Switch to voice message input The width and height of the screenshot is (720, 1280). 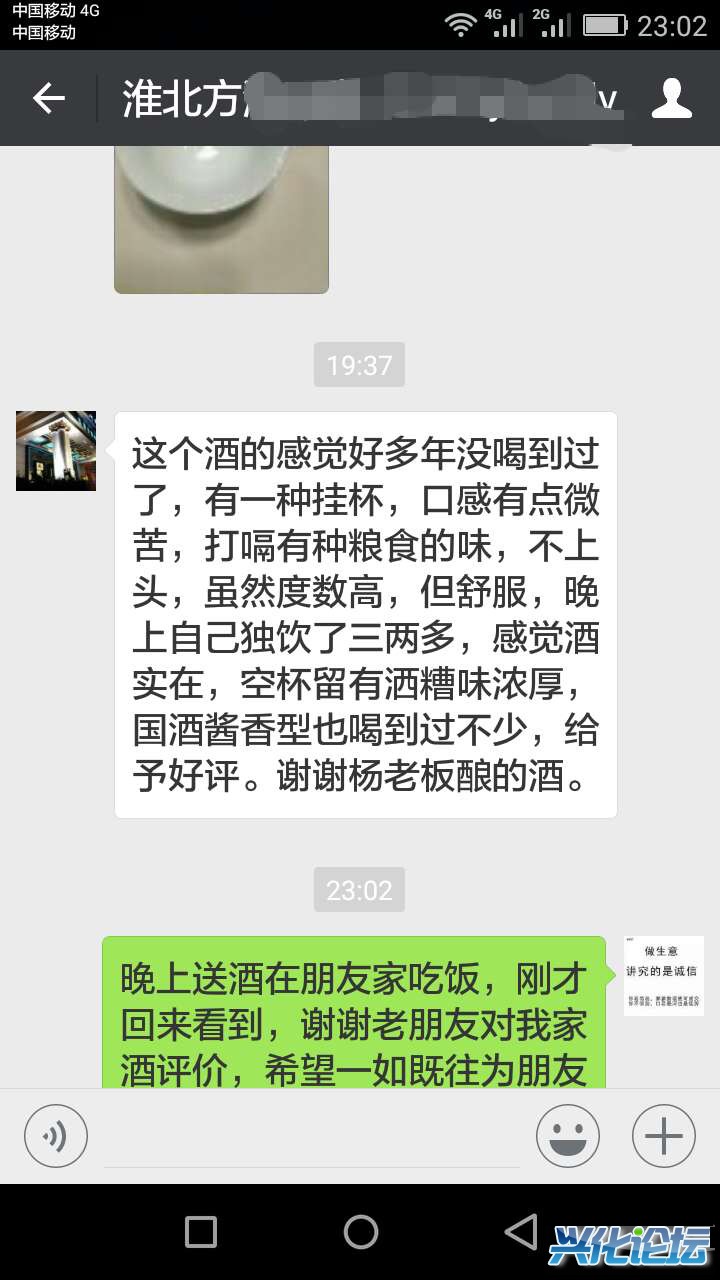56,1136
